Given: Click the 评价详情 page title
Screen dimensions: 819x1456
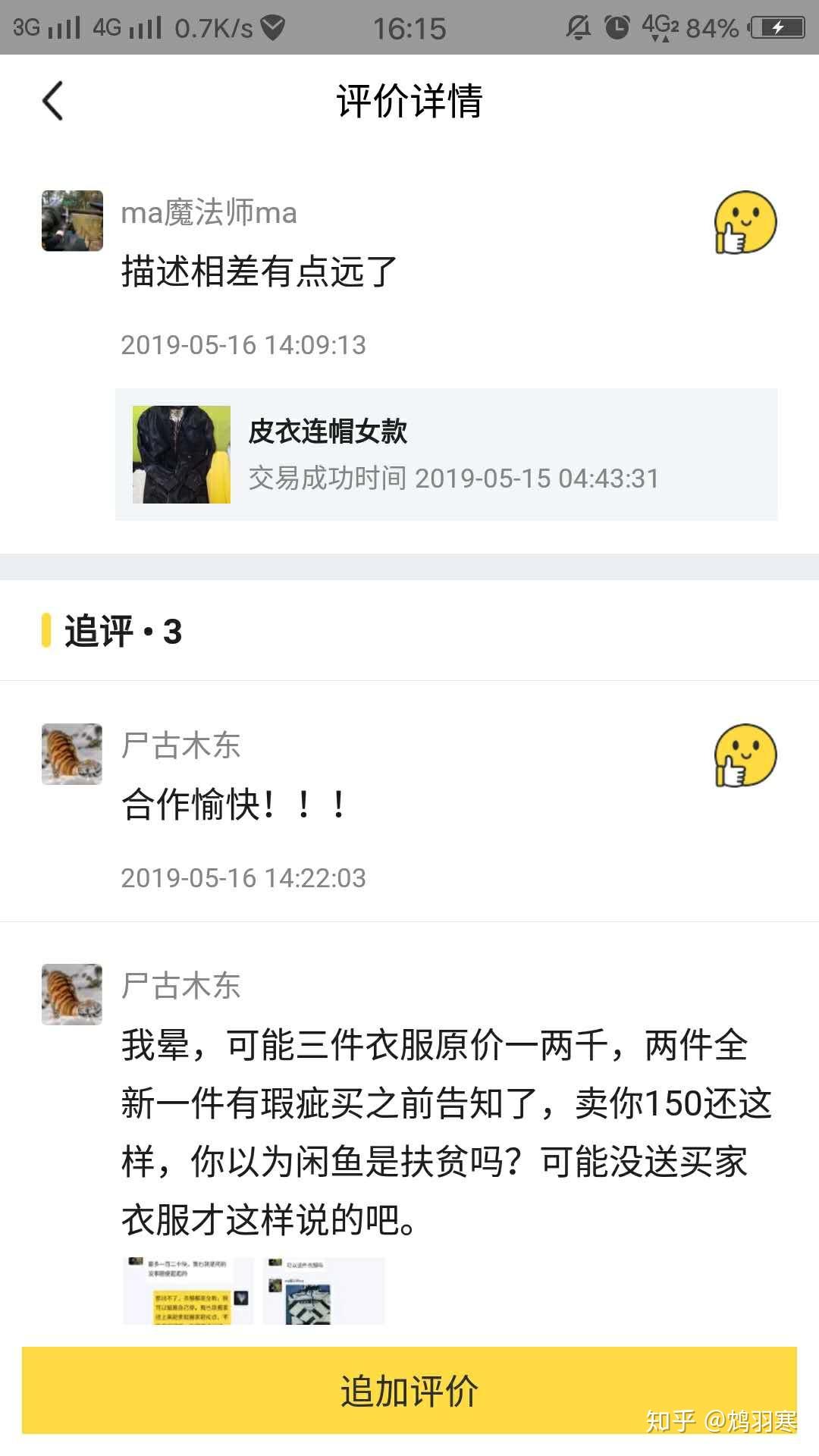Looking at the screenshot, I should (x=409, y=103).
